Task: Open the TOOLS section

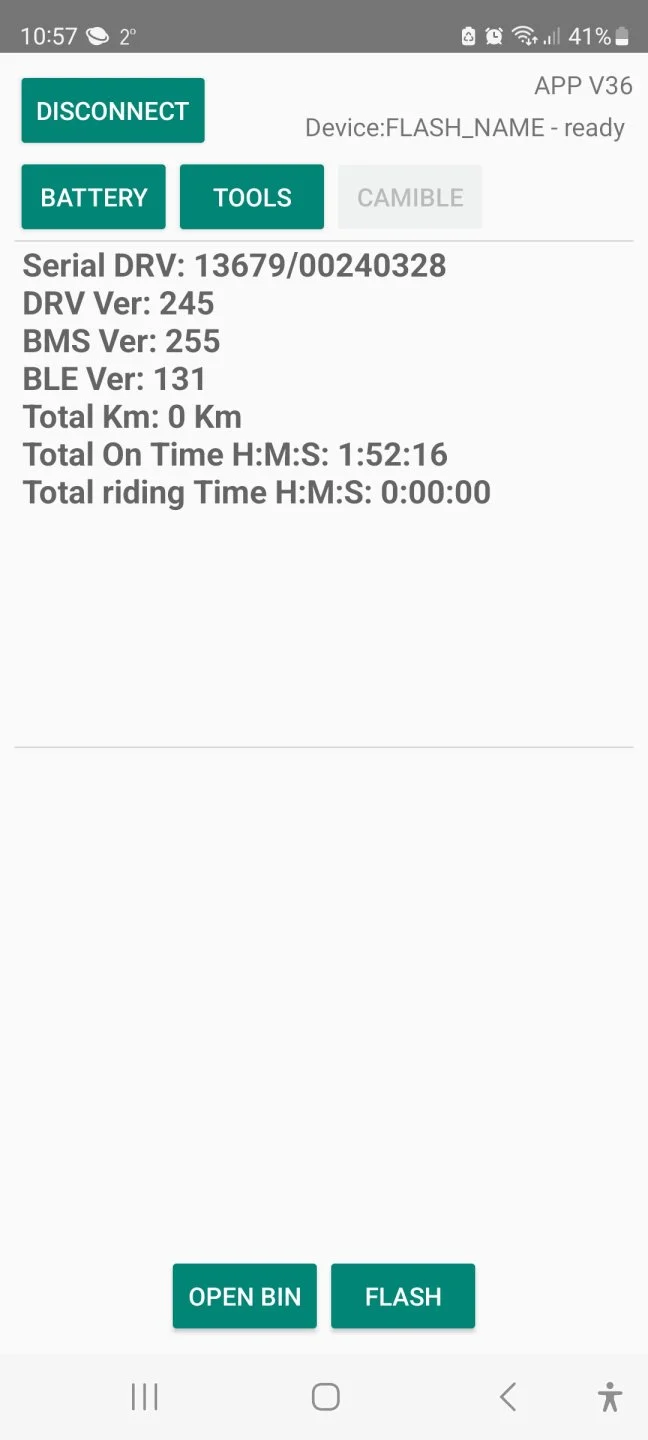Action: (x=252, y=197)
